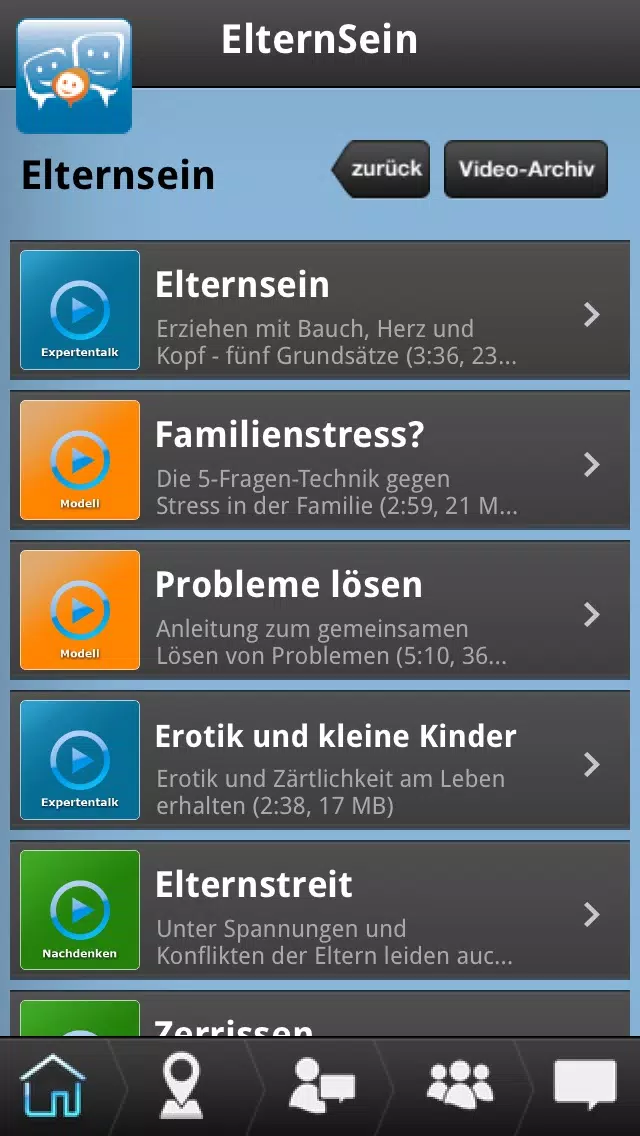This screenshot has width=640, height=1136.
Task: Open the location pin tab
Action: pos(182,1087)
